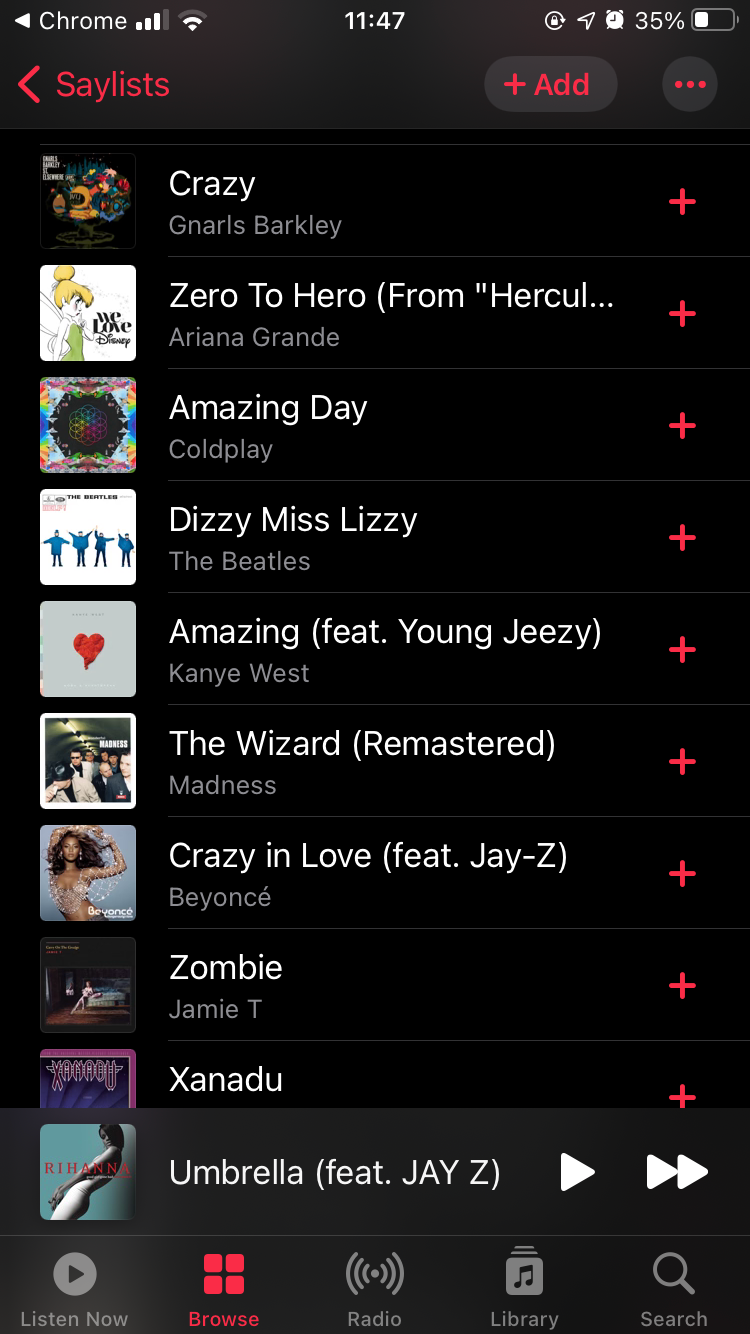
Task: Add Zombie by Jamie T
Action: pyautogui.click(x=682, y=986)
